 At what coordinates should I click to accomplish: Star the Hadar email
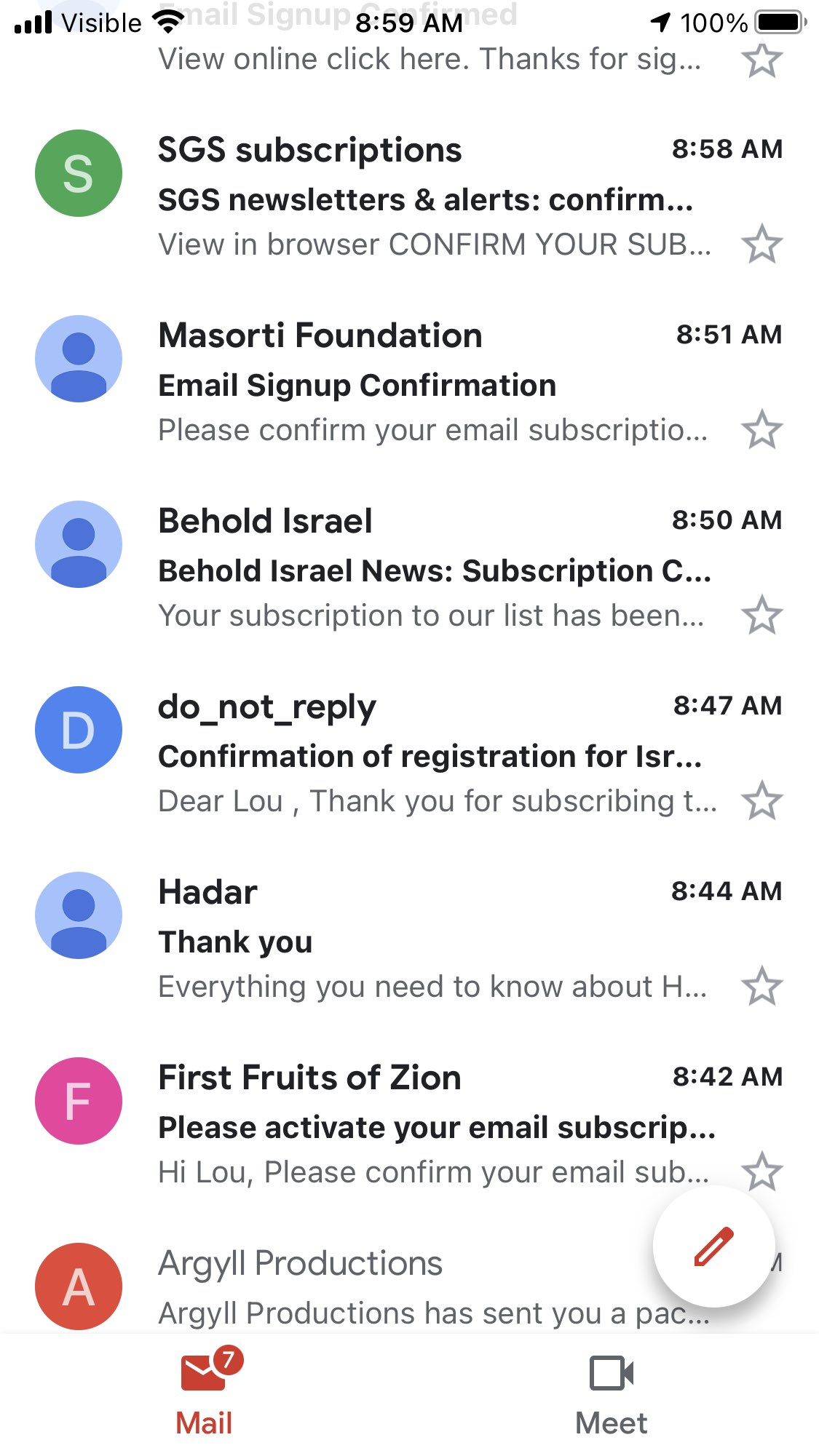pos(761,986)
